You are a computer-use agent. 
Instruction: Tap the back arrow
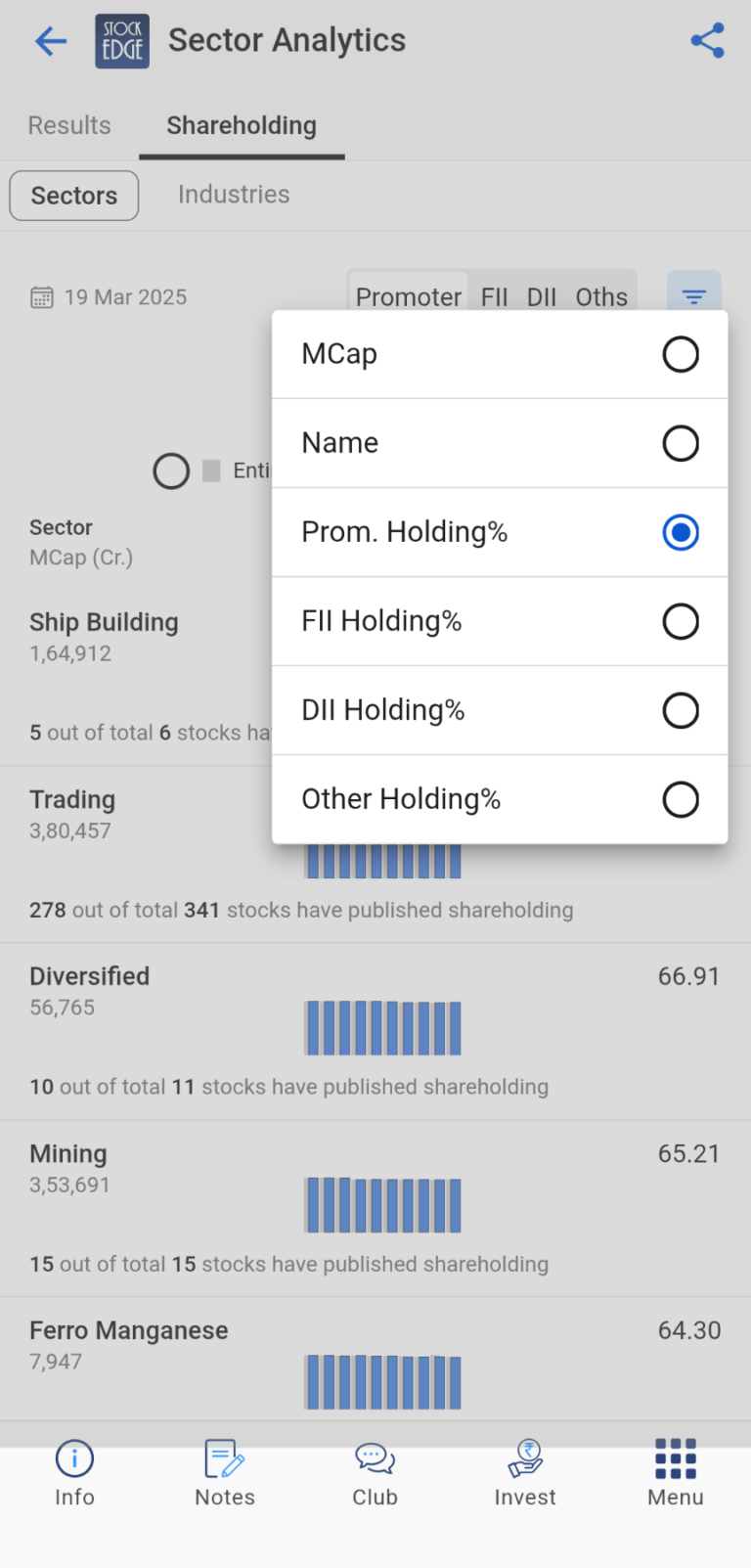[50, 41]
